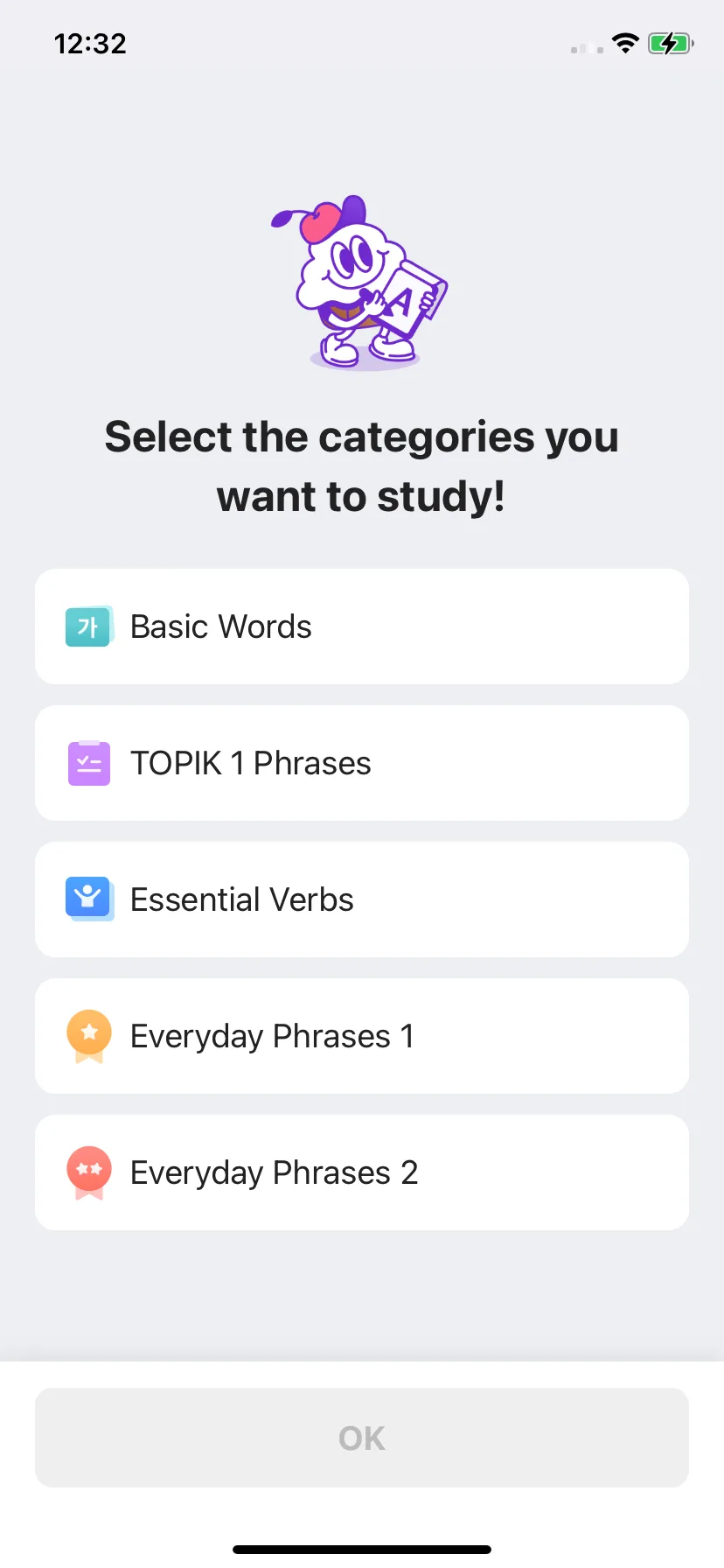The image size is (724, 1568).
Task: Select Everyday Phrases 1
Action: (362, 1036)
